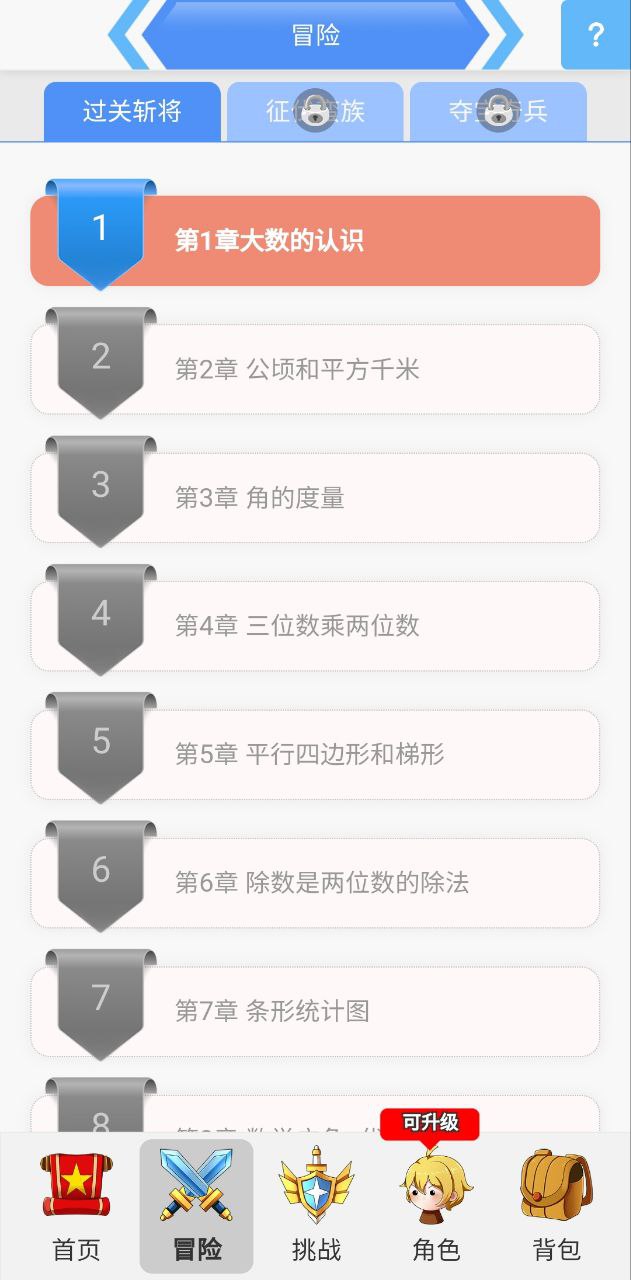This screenshot has width=631, height=1280.
Task: Open the 背包 tab
Action: (x=557, y=1206)
